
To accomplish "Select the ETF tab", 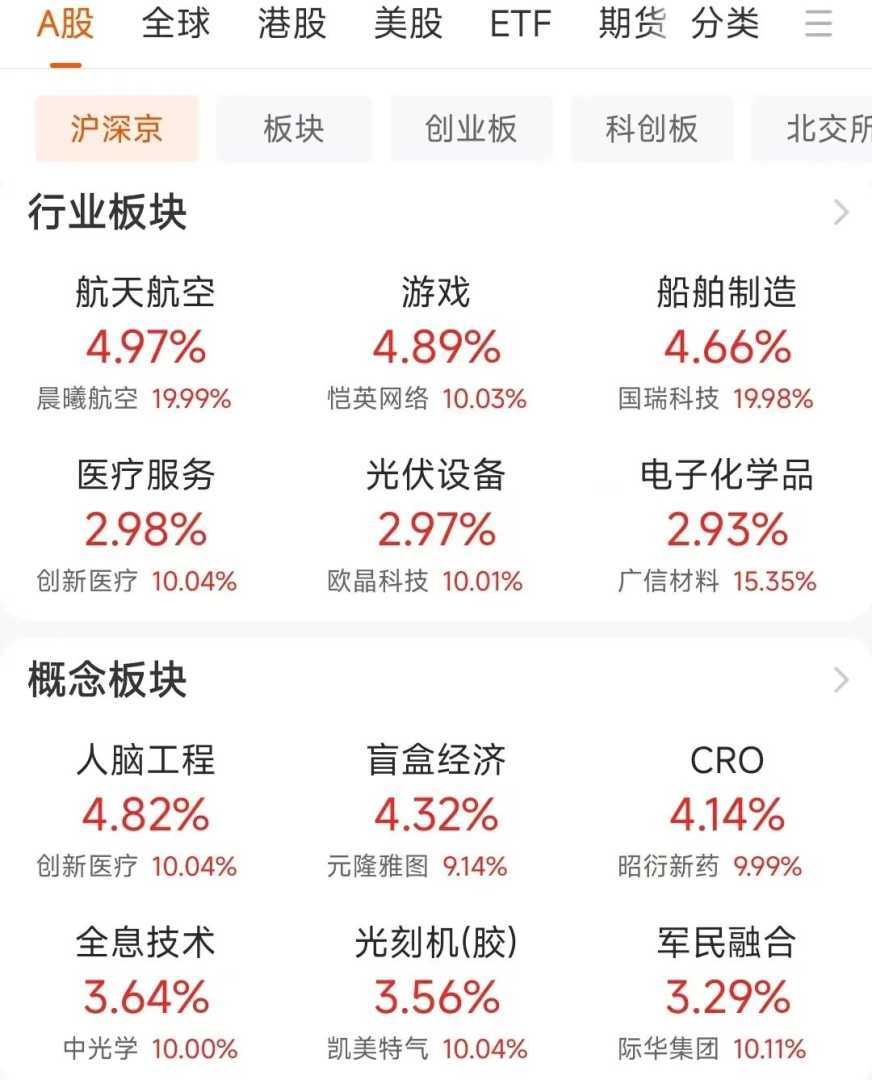I will point(520,24).
